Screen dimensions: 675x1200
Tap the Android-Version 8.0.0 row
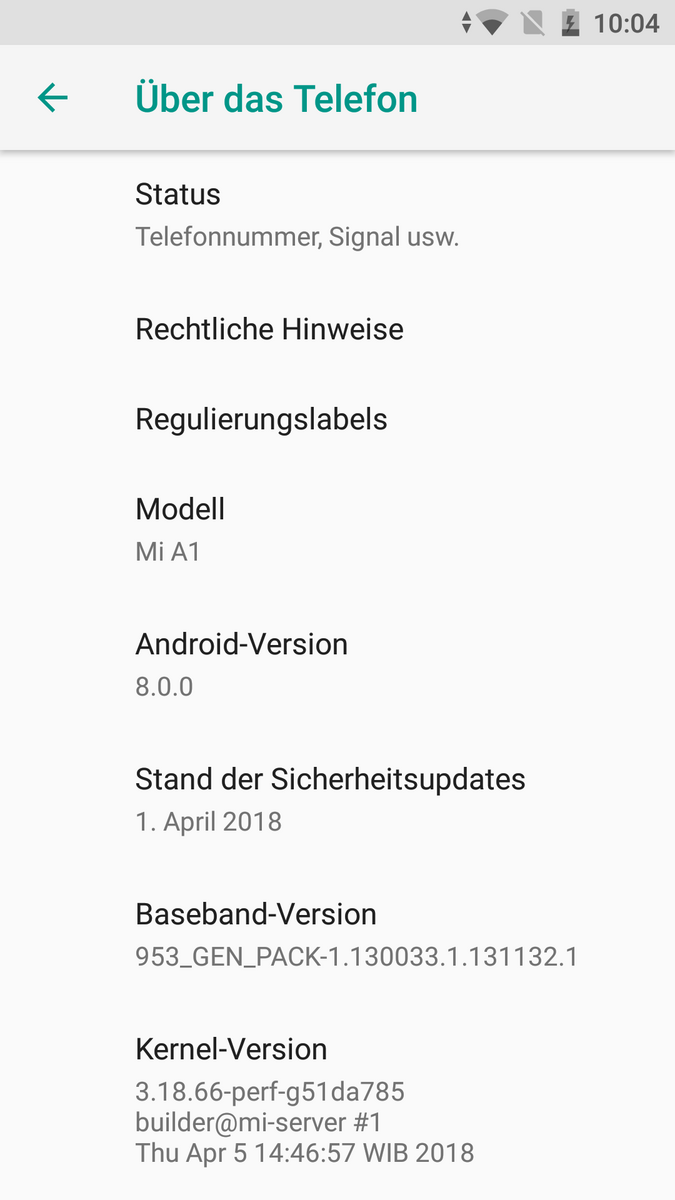coord(337,665)
